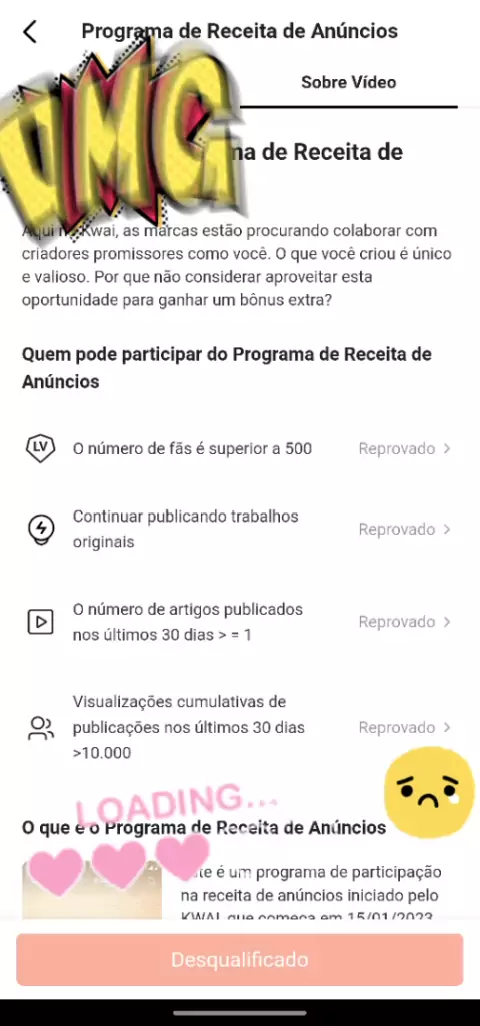The height and width of the screenshot is (1026, 480).
Task: Open the fan count above 500 requirement
Action: (x=239, y=449)
